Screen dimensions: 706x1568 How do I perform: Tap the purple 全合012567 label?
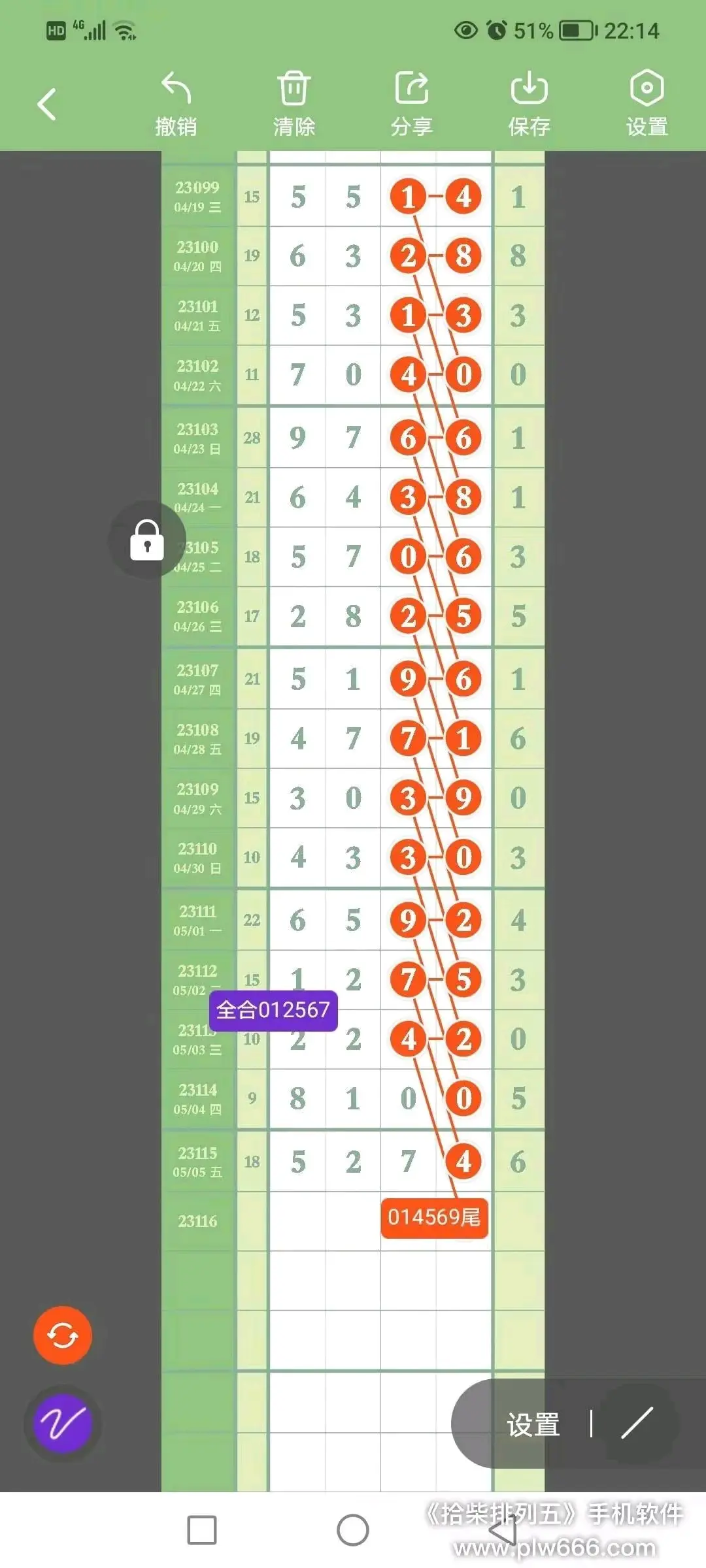coord(273,1010)
